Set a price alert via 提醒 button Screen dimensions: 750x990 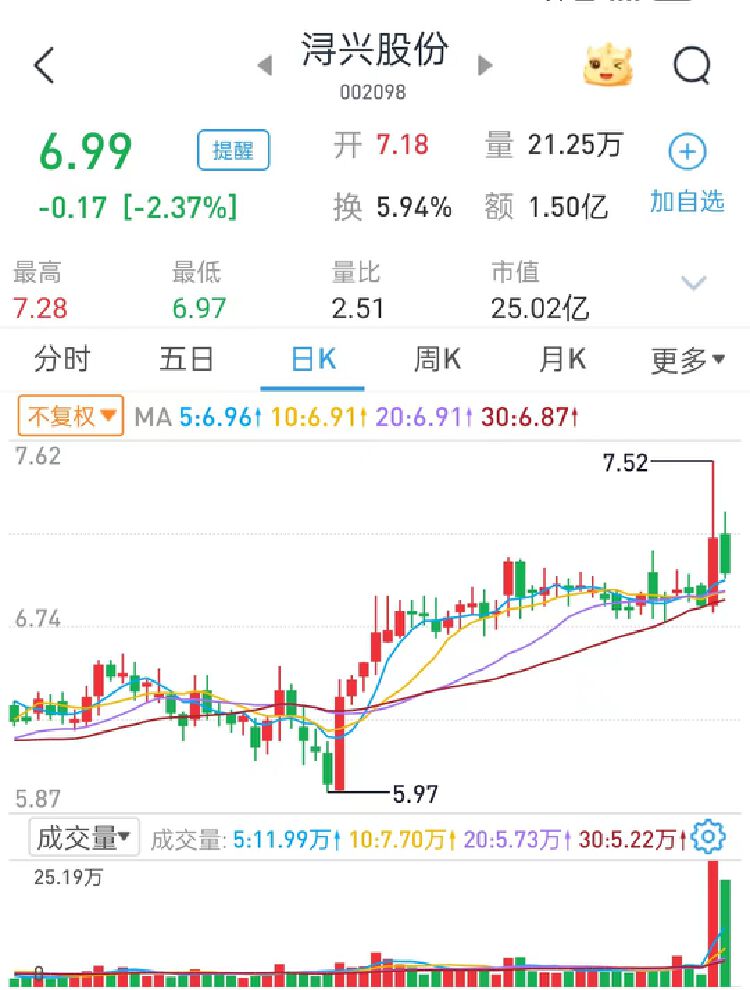click(x=234, y=151)
